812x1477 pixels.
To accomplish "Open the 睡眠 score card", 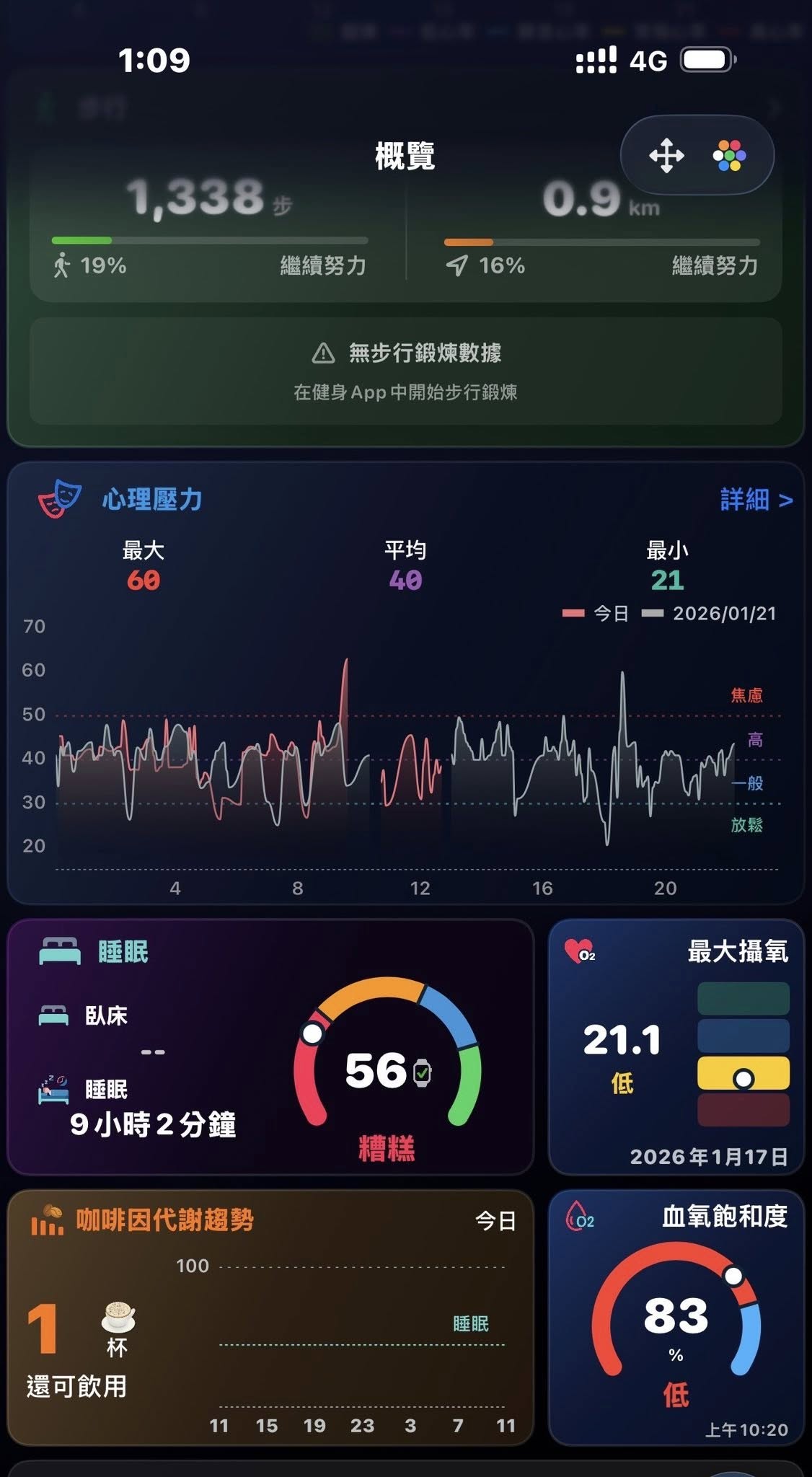I will (x=270, y=1047).
